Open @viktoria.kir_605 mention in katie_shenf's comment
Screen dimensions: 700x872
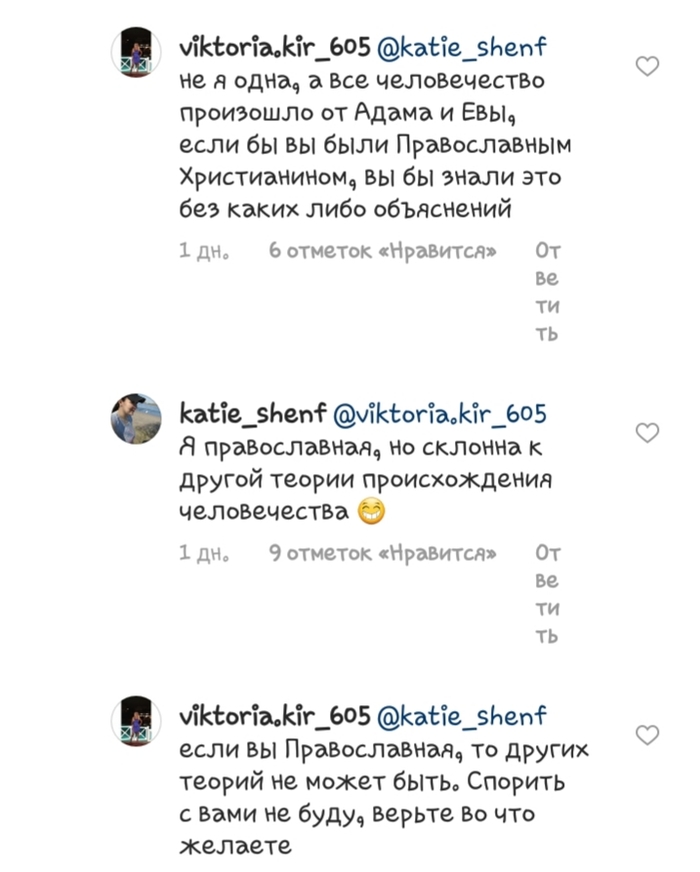438,413
